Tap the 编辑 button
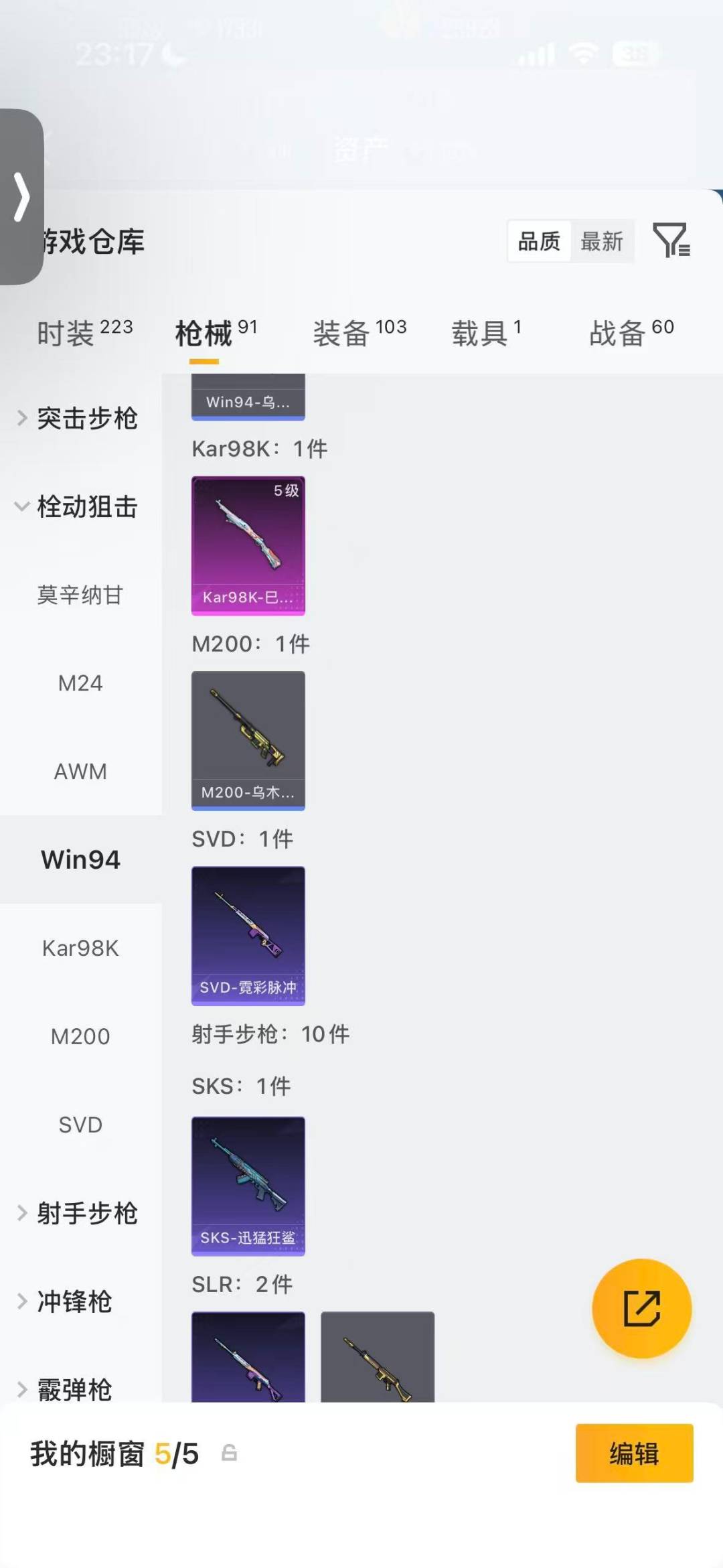Viewport: 723px width, 1568px height. click(633, 1453)
